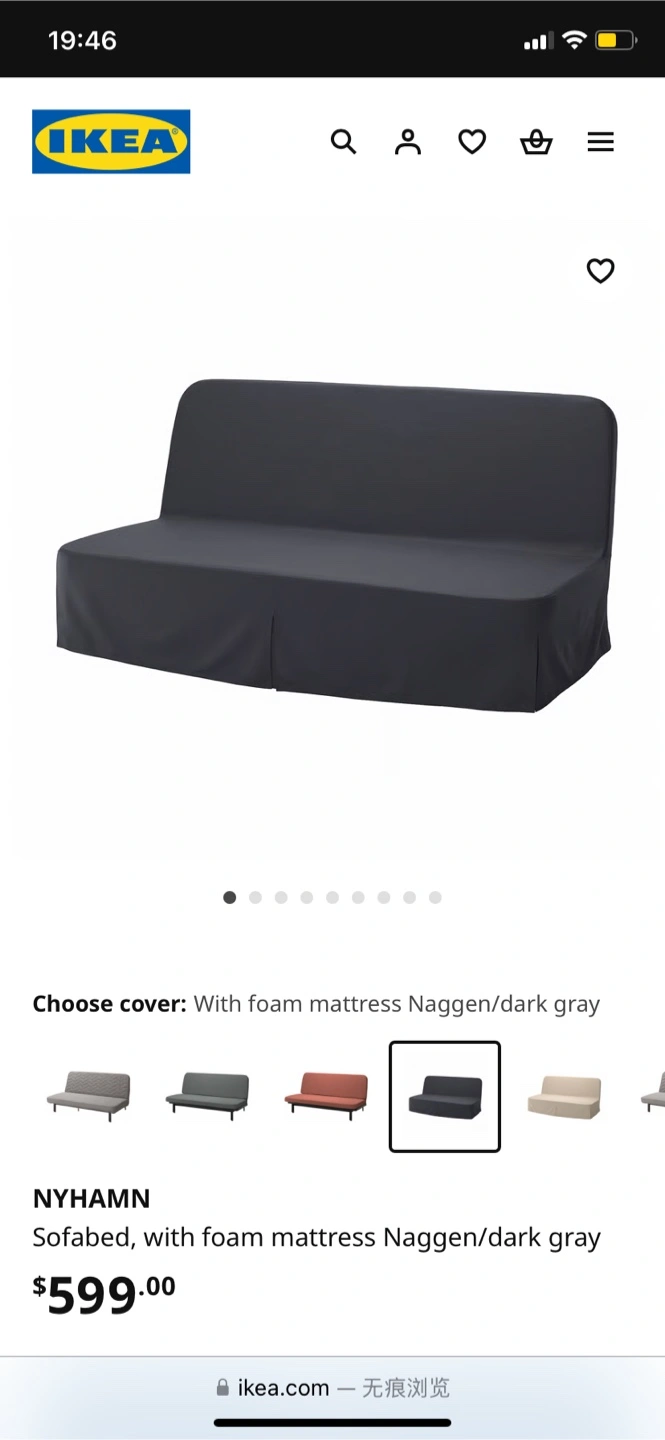Image resolution: width=665 pixels, height=1440 pixels.
Task: Go to IKEA home via logo
Action: [111, 142]
